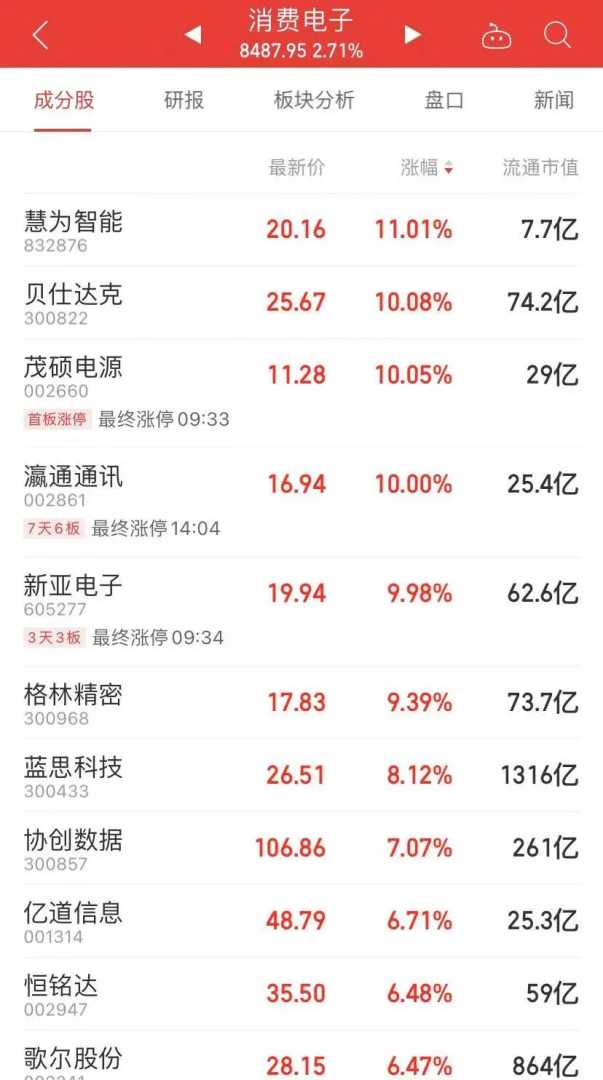Switch to the 研报 tab

pyautogui.click(x=184, y=100)
